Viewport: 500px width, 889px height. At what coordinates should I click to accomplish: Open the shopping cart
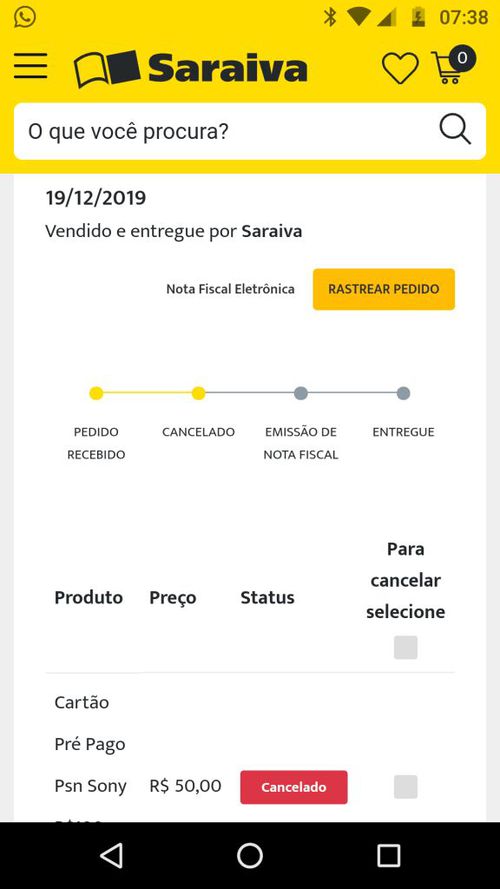pos(452,65)
